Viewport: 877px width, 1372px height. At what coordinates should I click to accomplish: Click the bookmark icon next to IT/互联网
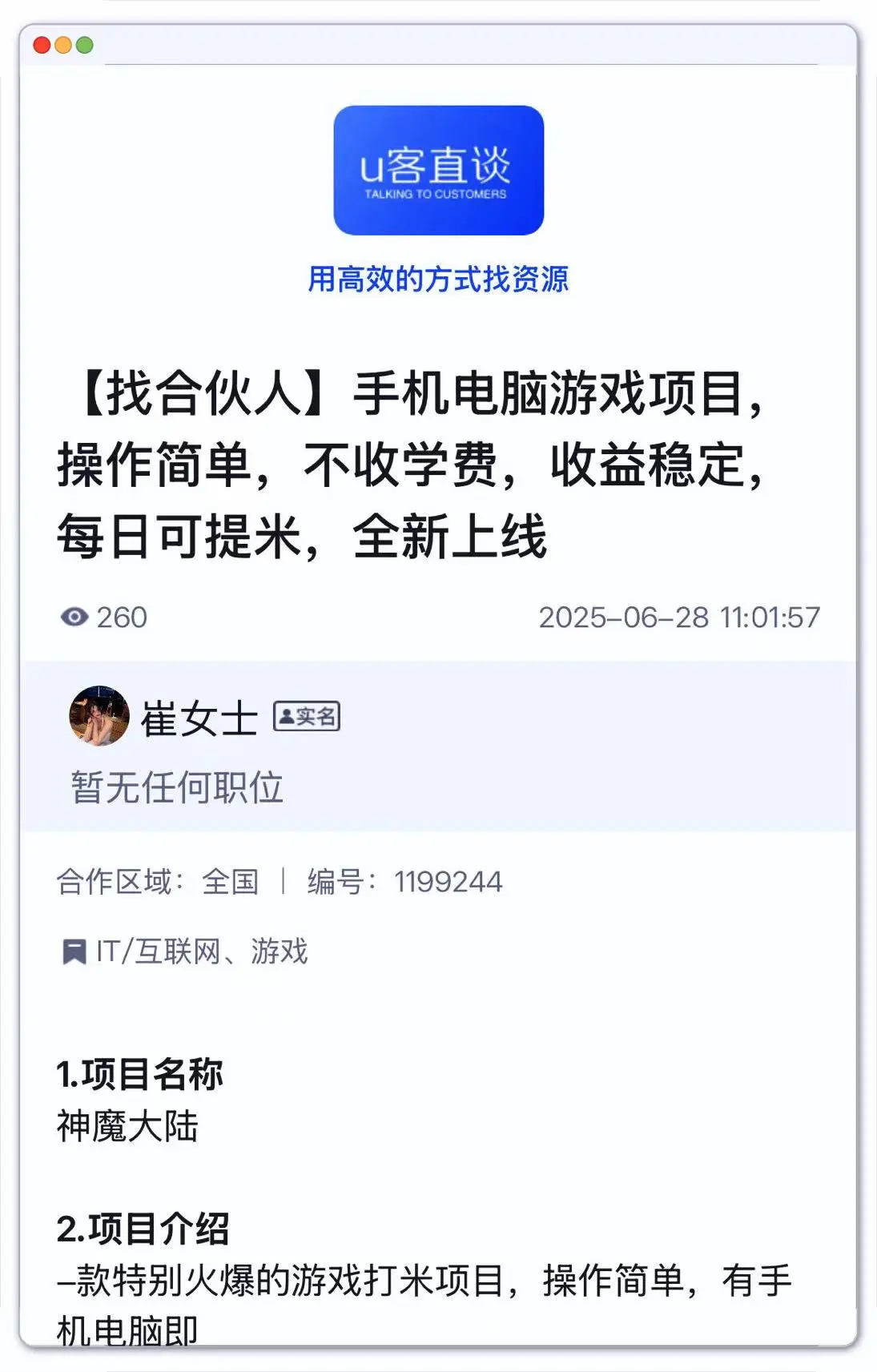coord(75,952)
